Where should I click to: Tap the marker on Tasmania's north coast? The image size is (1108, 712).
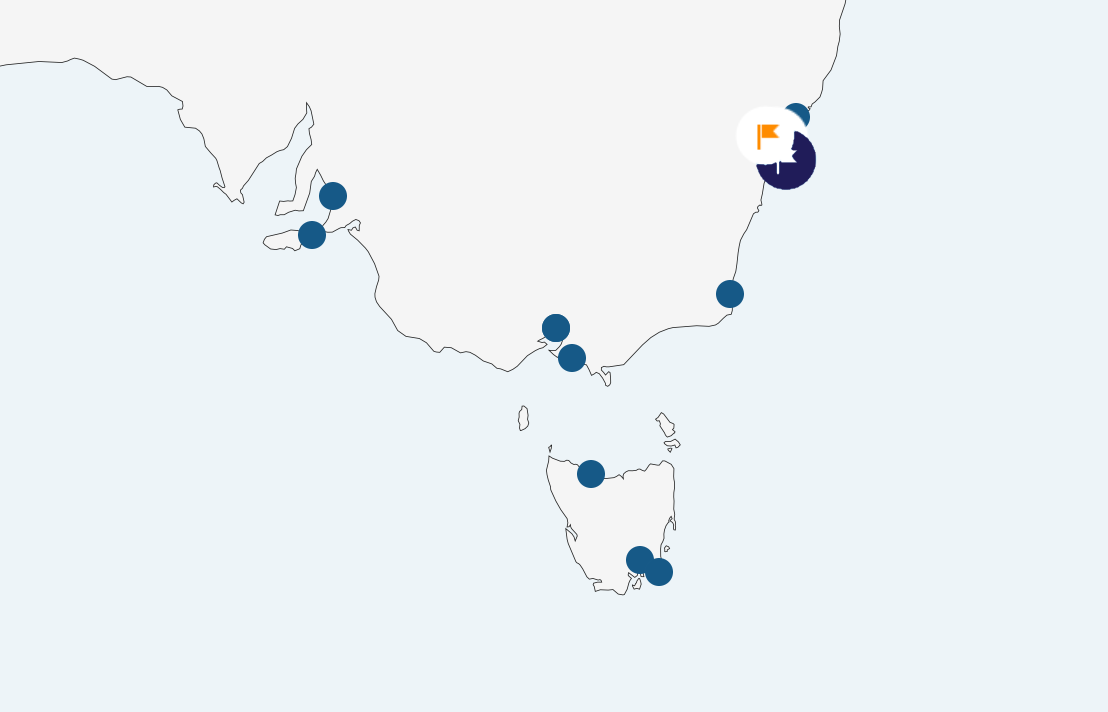(591, 474)
